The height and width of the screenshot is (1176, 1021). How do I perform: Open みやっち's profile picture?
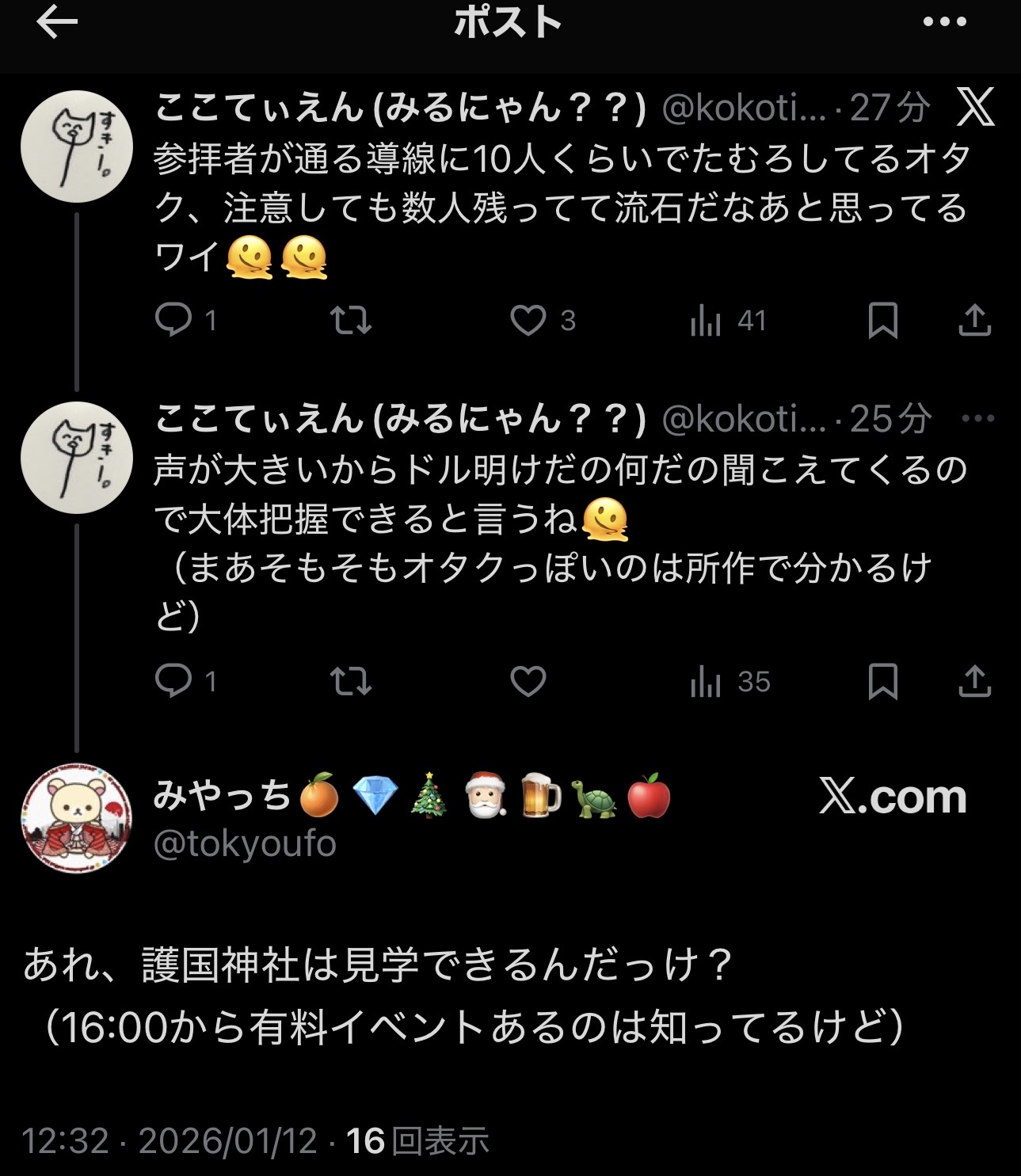[x=76, y=818]
